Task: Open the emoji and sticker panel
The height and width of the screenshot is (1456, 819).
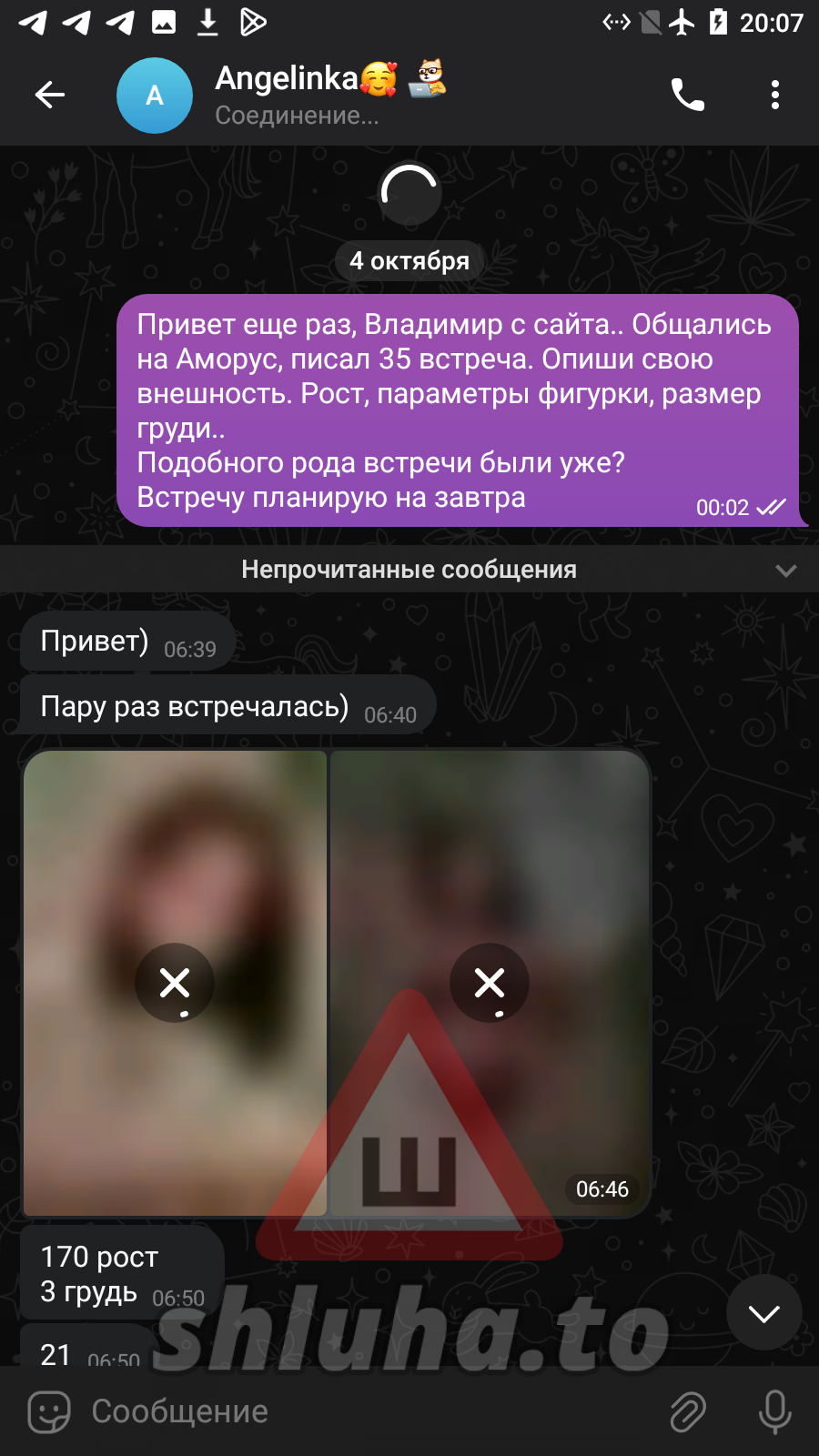Action: (x=49, y=1411)
